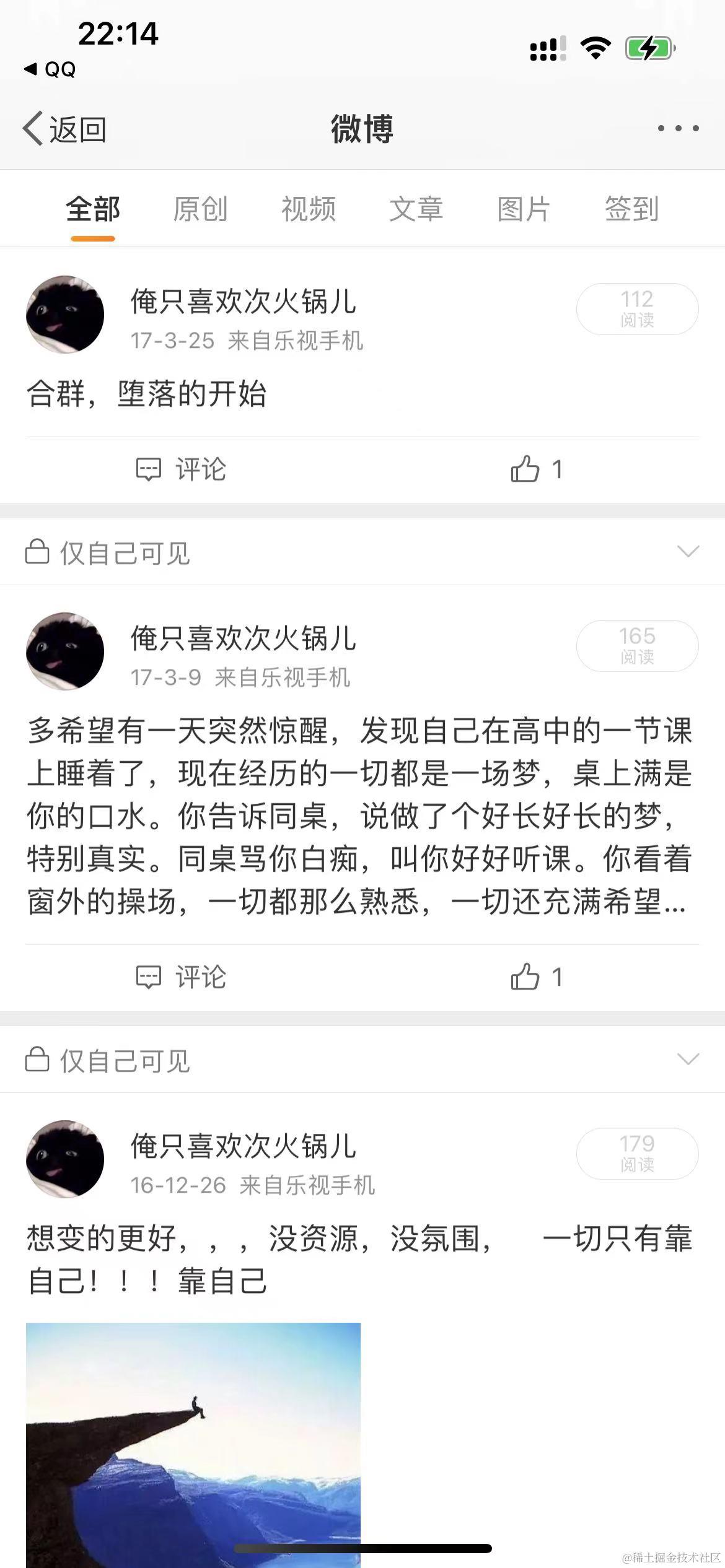
Task: Like the 合群，堕落的开始 post
Action: coord(535,469)
